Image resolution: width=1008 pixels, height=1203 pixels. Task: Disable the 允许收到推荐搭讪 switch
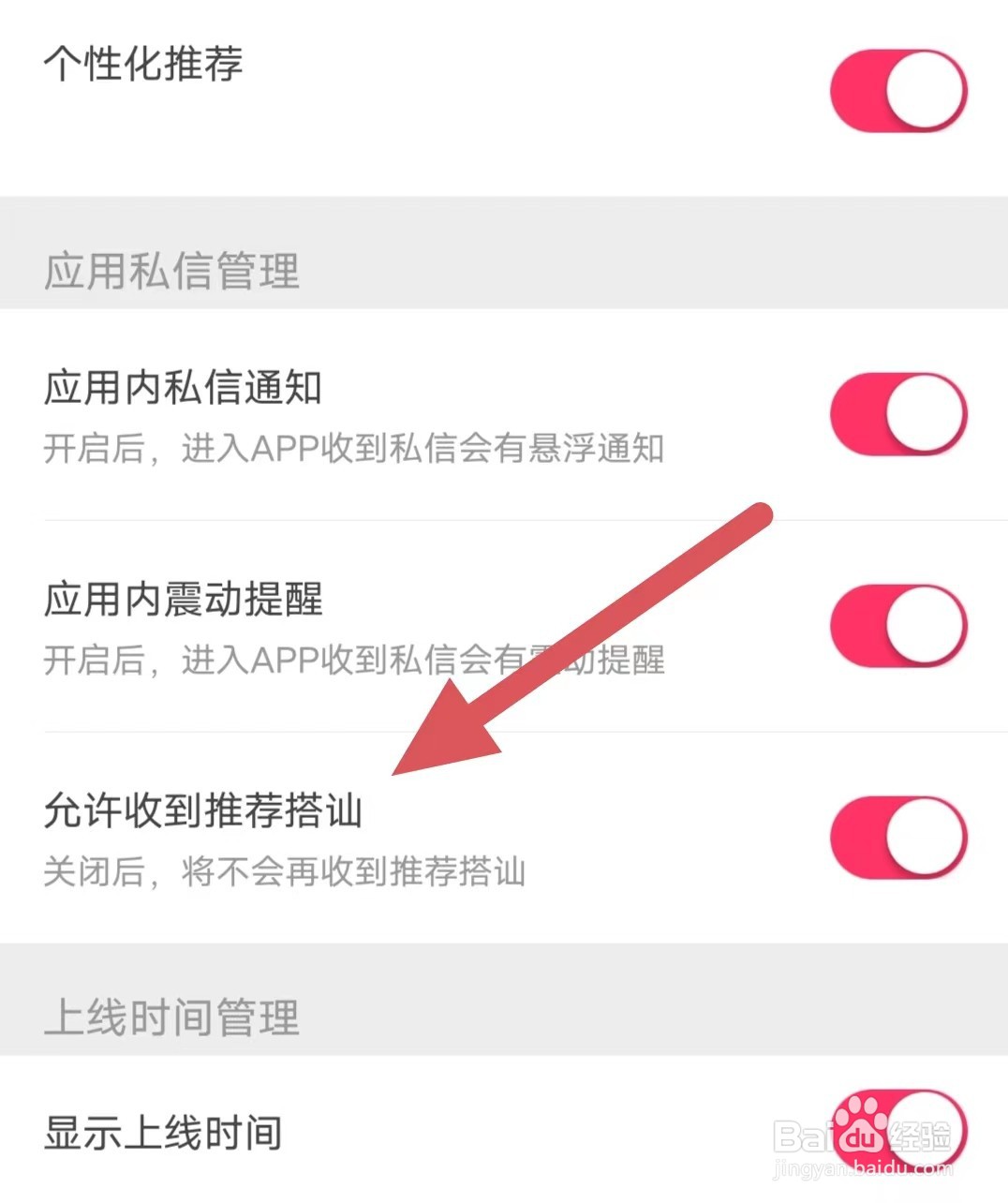pyautogui.click(x=897, y=839)
